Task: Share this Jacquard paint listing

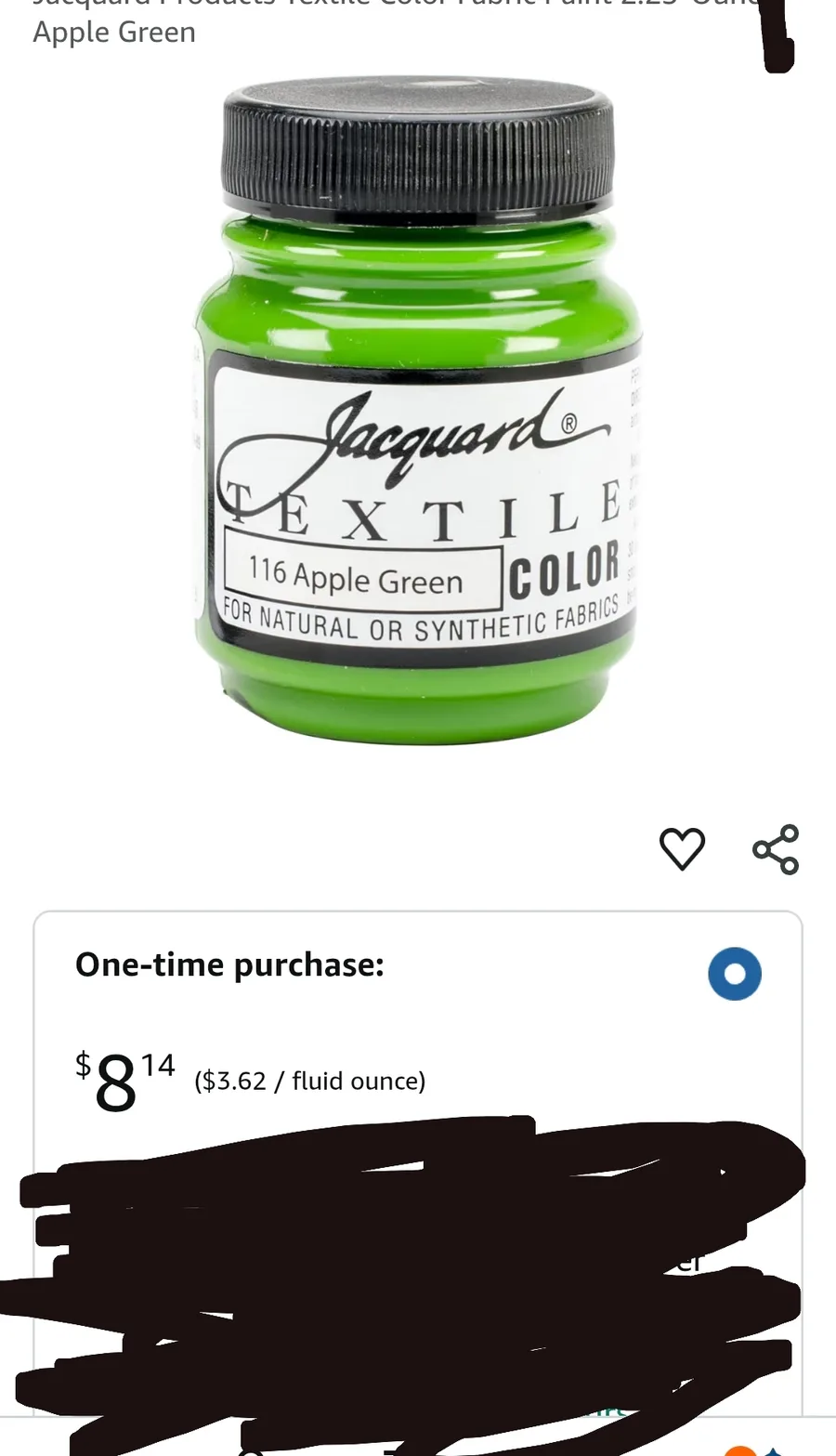Action: [776, 849]
